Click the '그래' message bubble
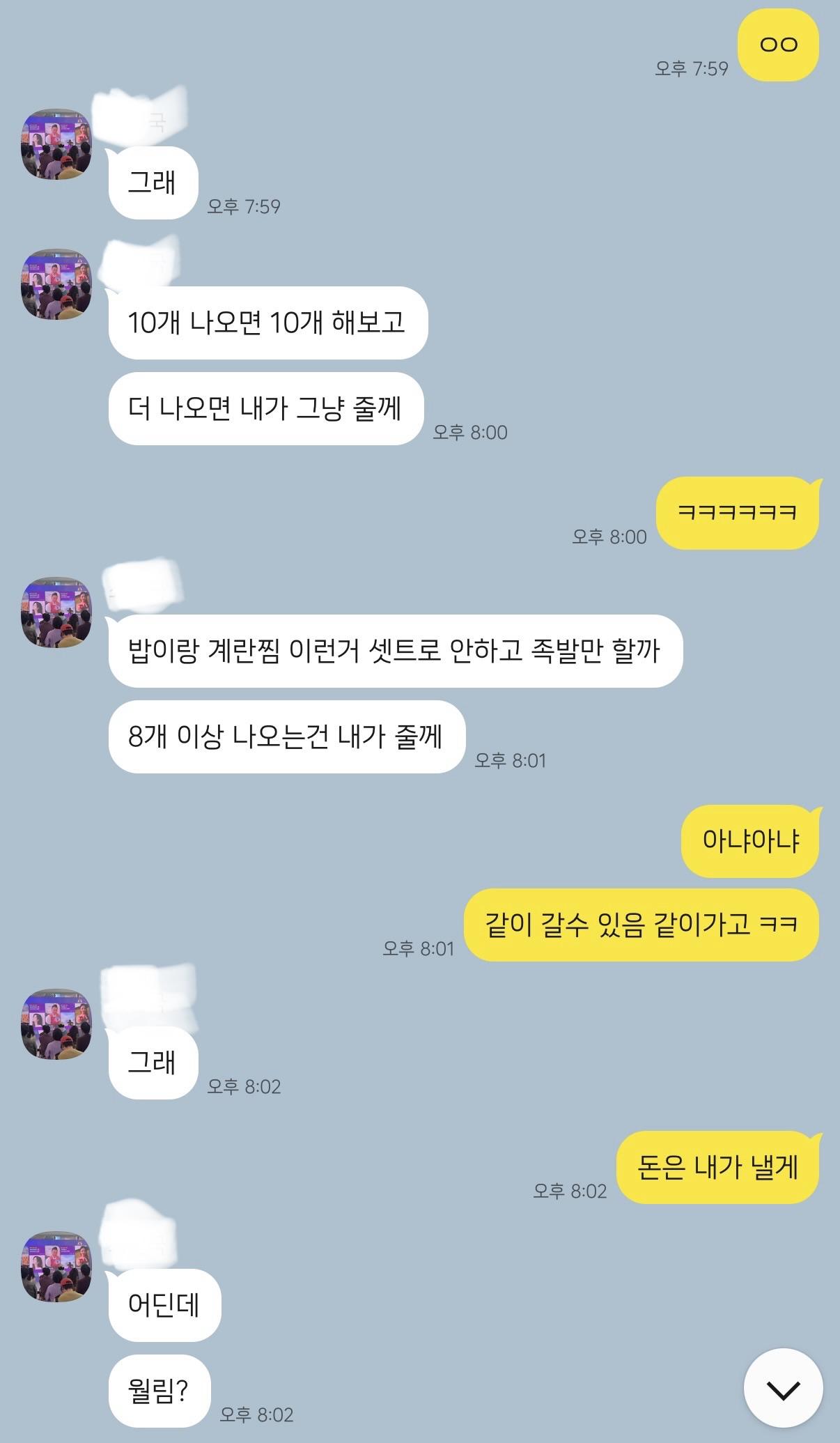 (153, 180)
